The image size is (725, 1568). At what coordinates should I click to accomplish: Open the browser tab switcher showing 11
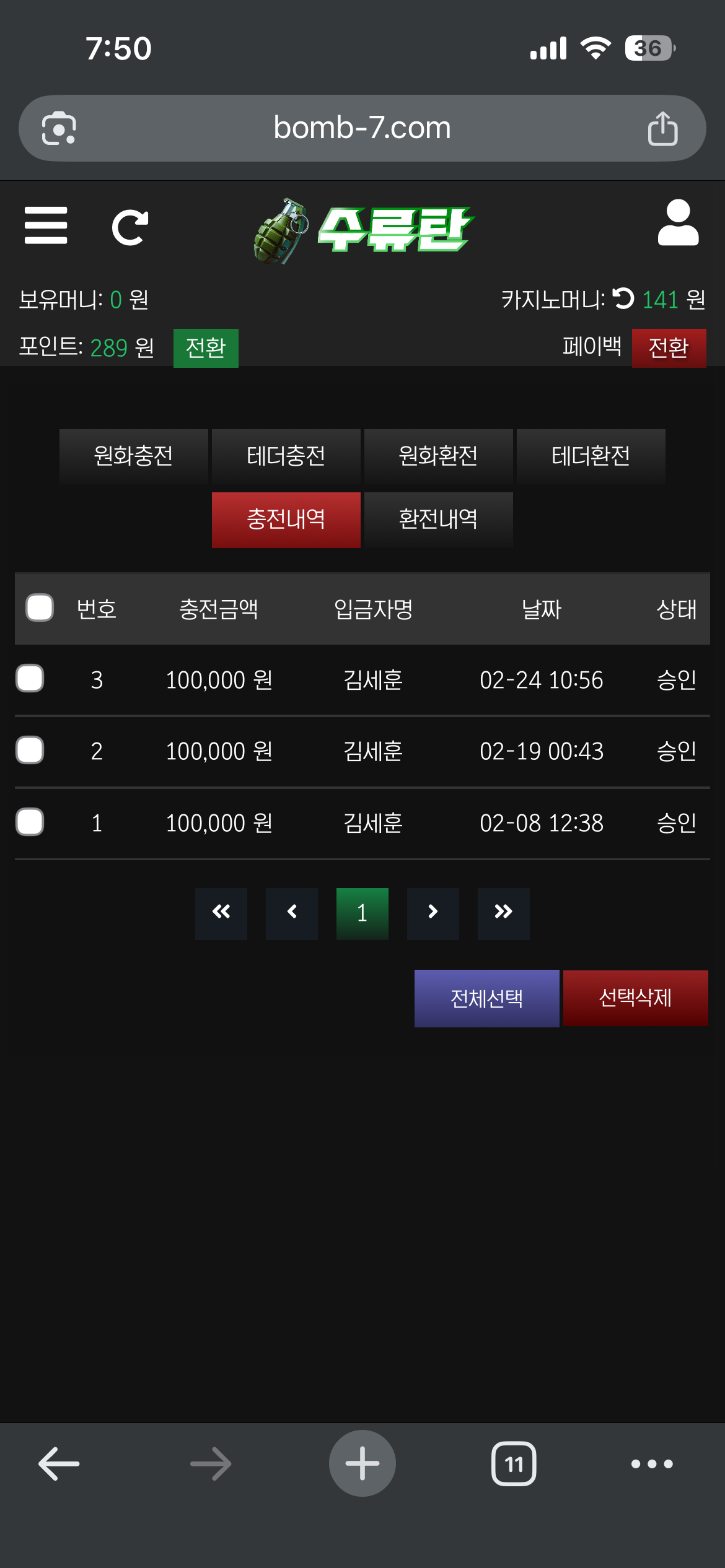pos(514,1464)
